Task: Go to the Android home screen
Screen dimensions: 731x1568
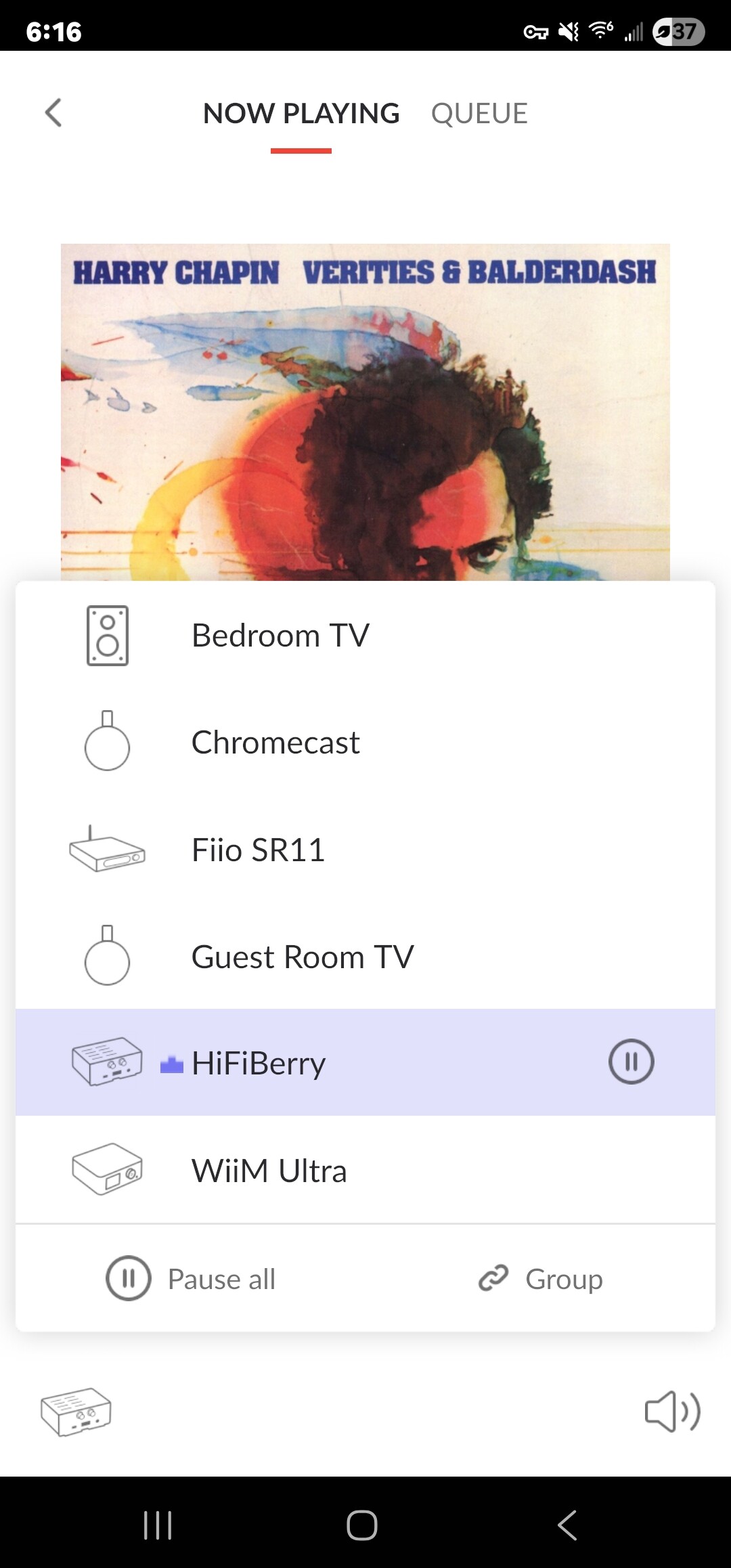Action: 362,1525
